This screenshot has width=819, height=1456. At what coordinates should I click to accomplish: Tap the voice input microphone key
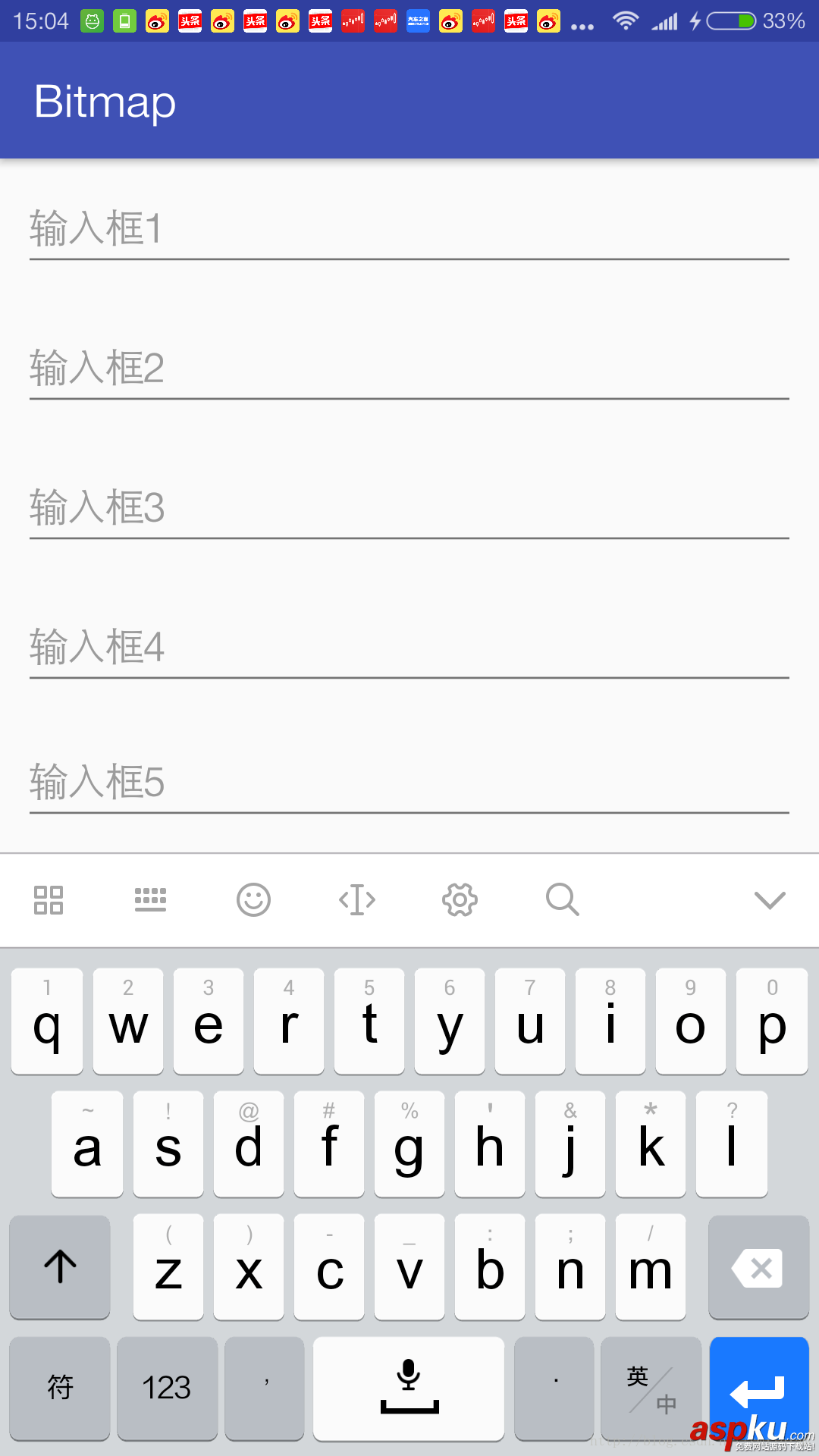click(409, 1389)
